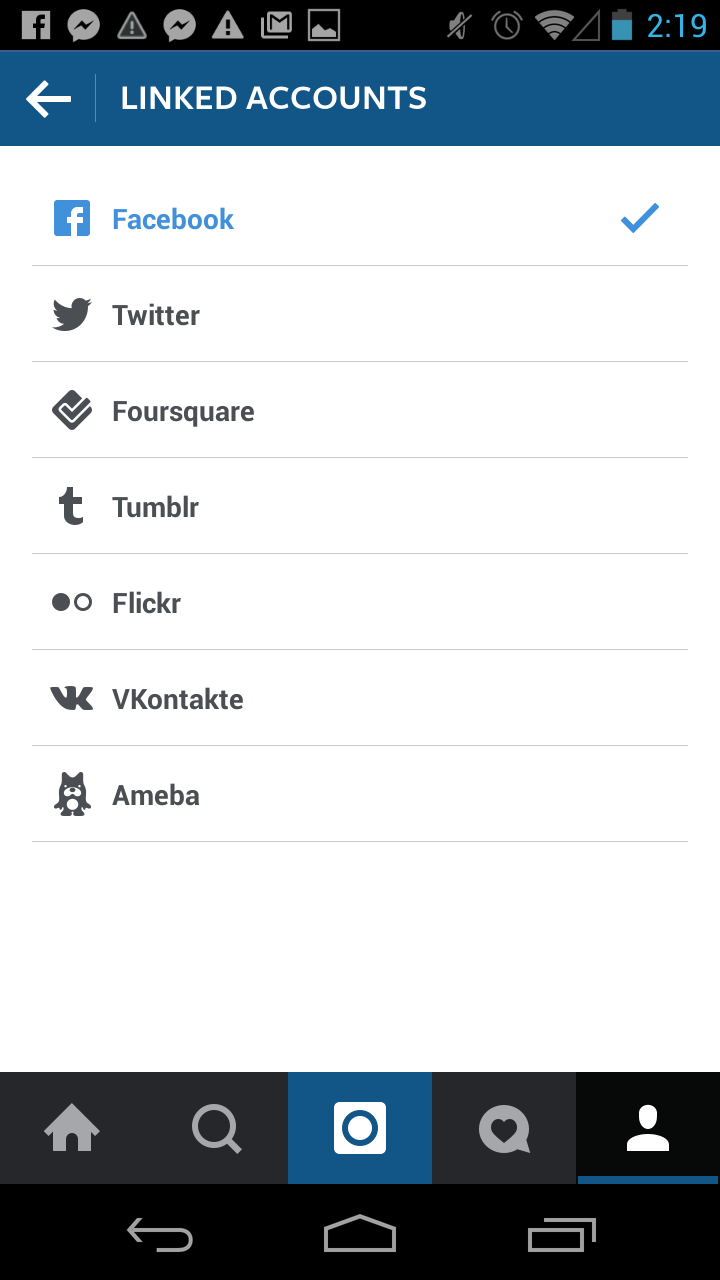Switch to the home feed tab
Viewport: 720px width, 1280px height.
pyautogui.click(x=72, y=1129)
